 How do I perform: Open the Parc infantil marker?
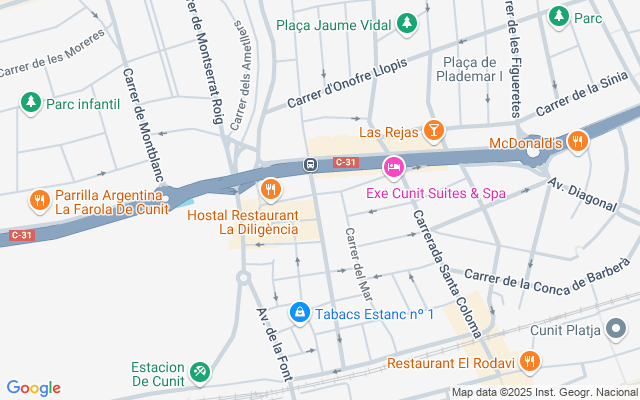point(31,102)
